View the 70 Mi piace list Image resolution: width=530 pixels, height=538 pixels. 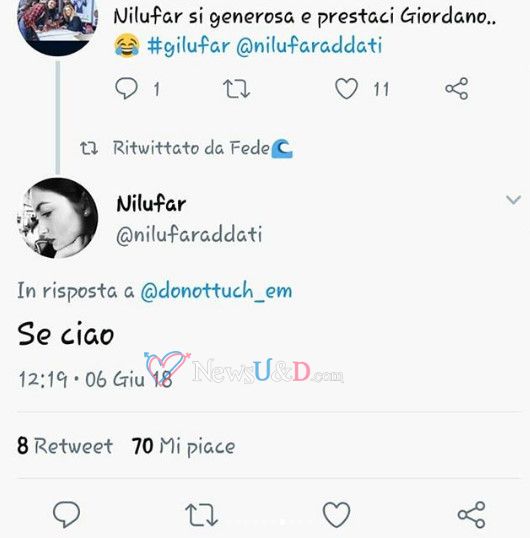[184, 446]
